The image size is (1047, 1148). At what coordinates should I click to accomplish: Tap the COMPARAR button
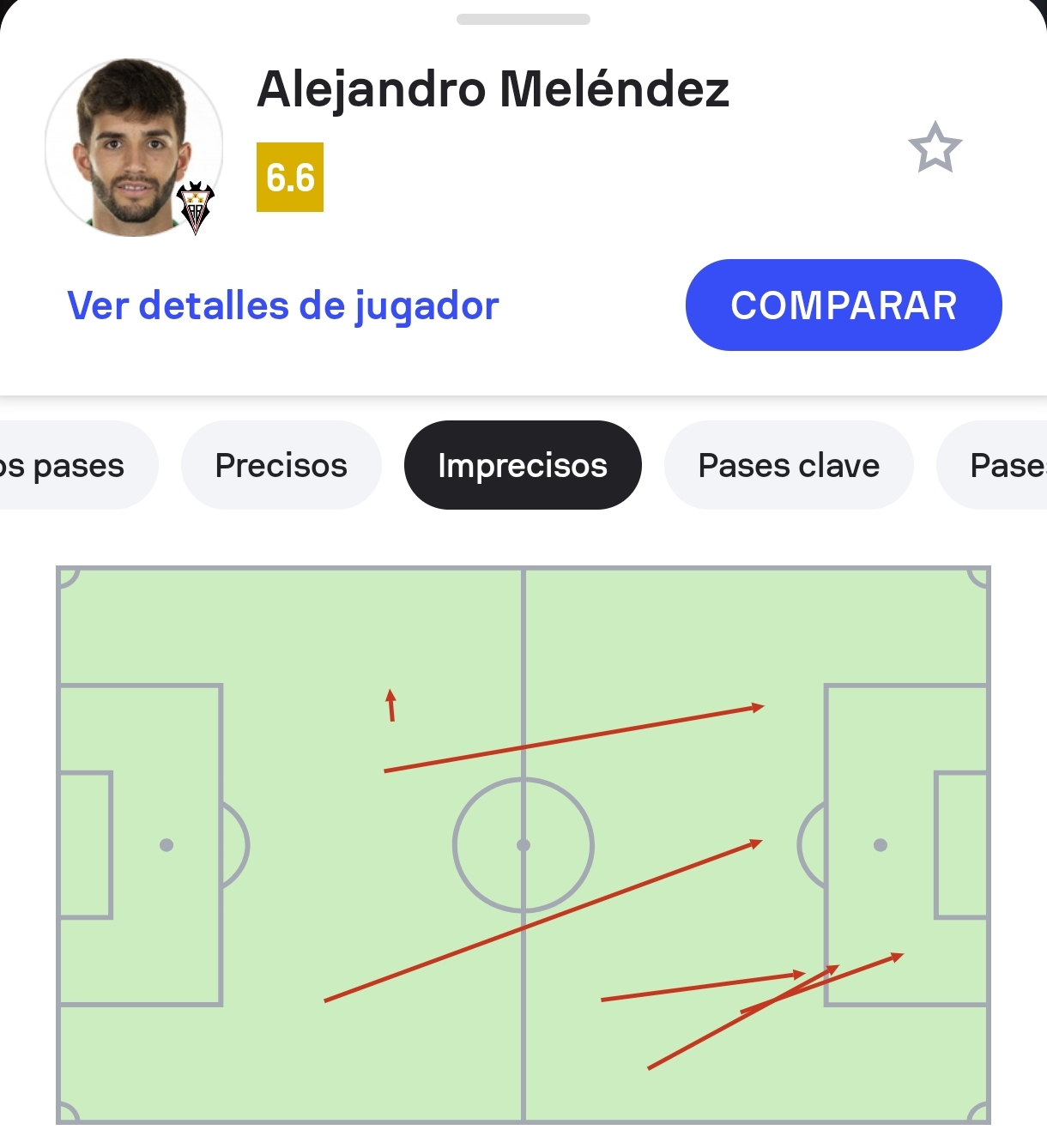844,305
